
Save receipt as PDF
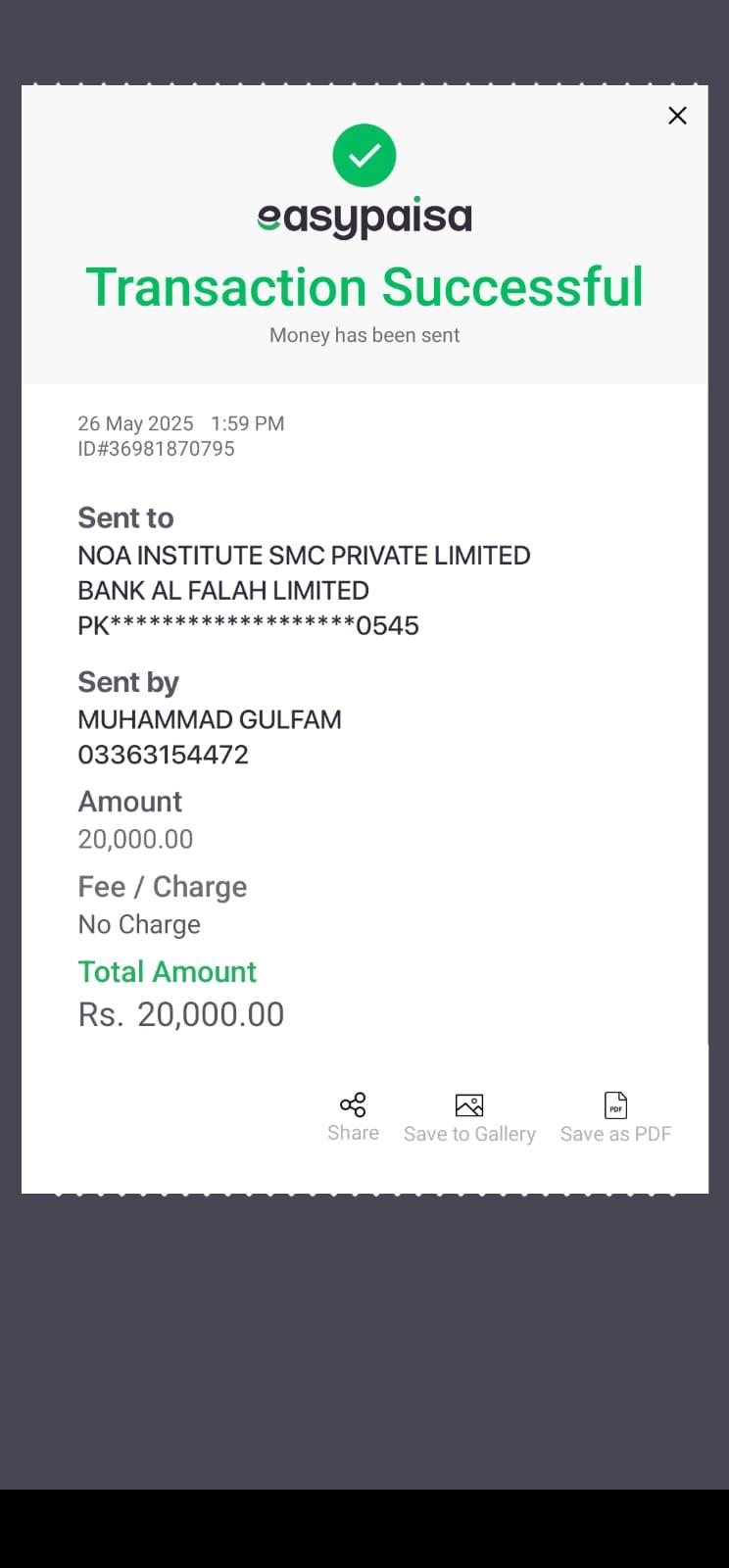[615, 1117]
